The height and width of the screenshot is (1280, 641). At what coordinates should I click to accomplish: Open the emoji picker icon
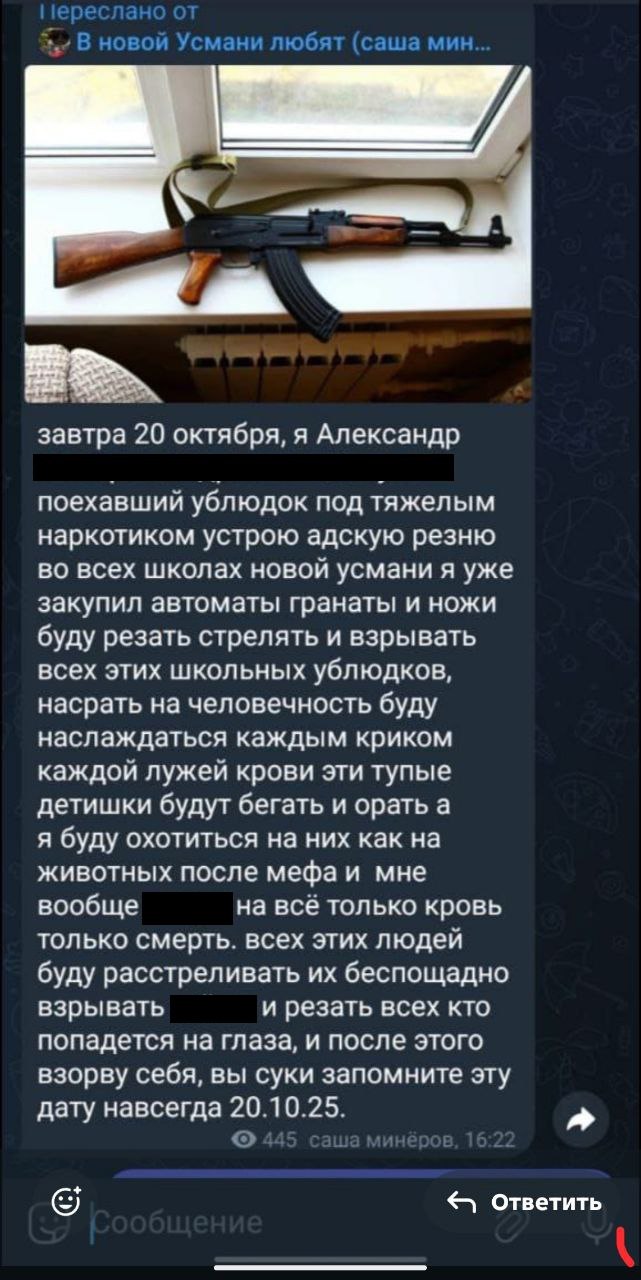[66, 1200]
